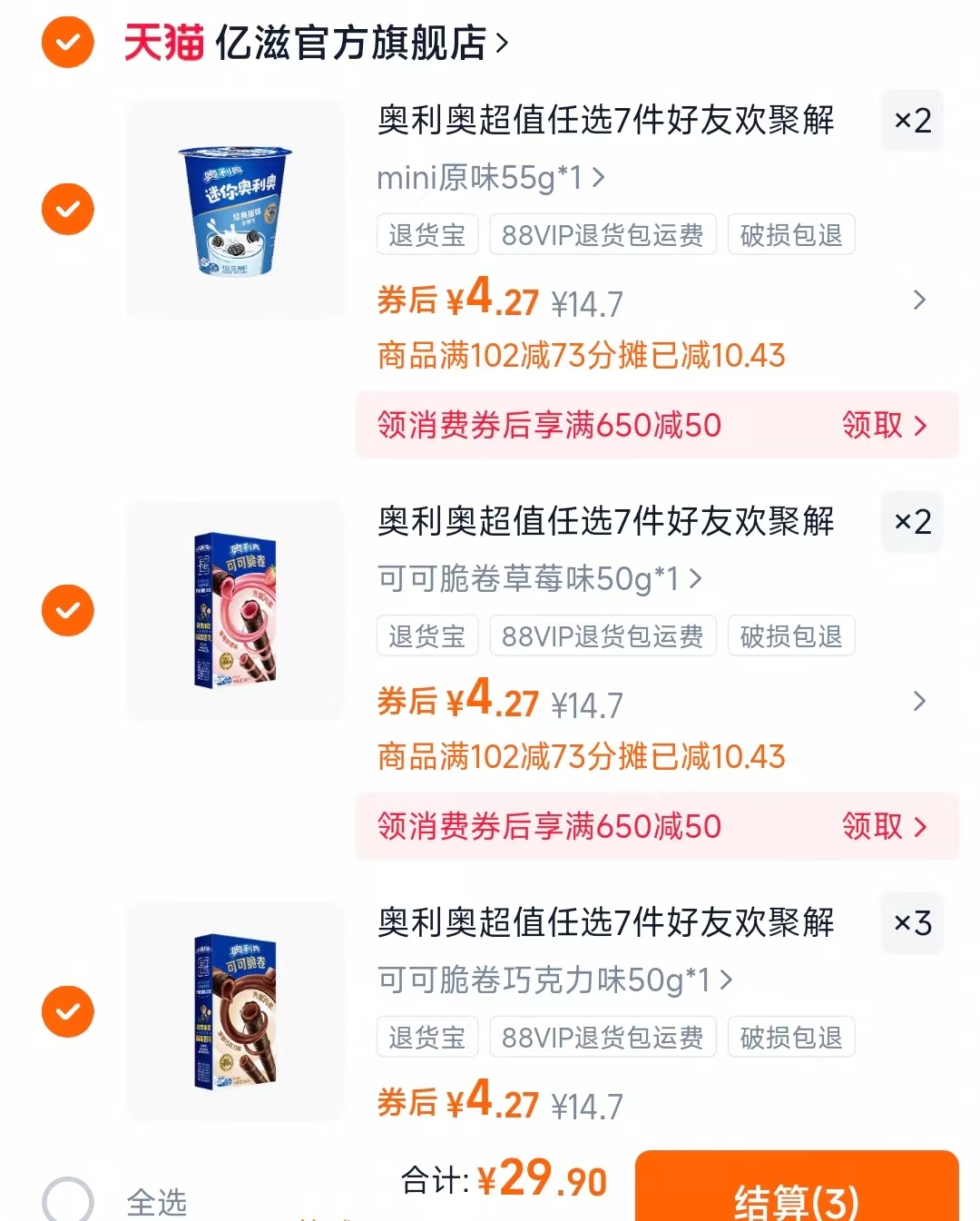Click the ×2 badge on the strawberry roll item
The height and width of the screenshot is (1221, 980).
click(x=911, y=522)
